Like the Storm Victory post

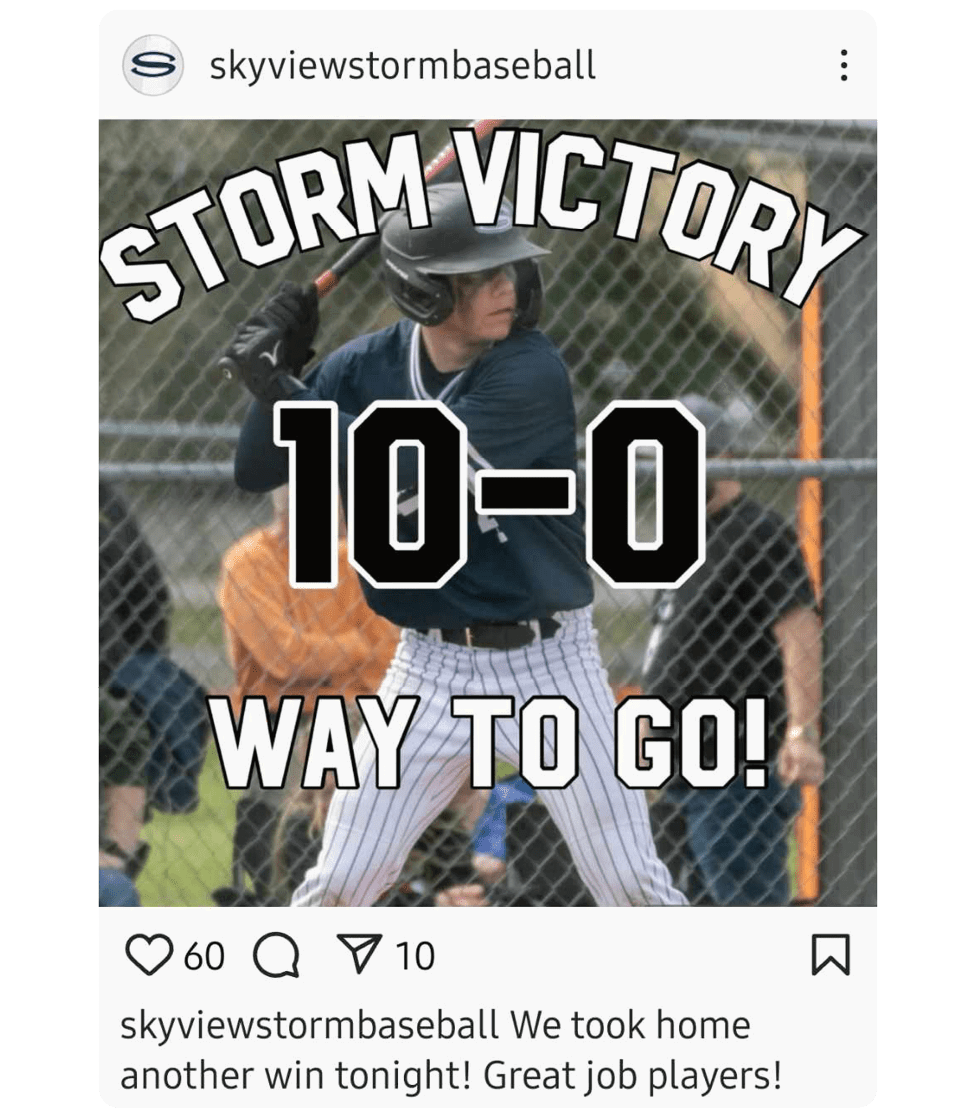tap(148, 956)
